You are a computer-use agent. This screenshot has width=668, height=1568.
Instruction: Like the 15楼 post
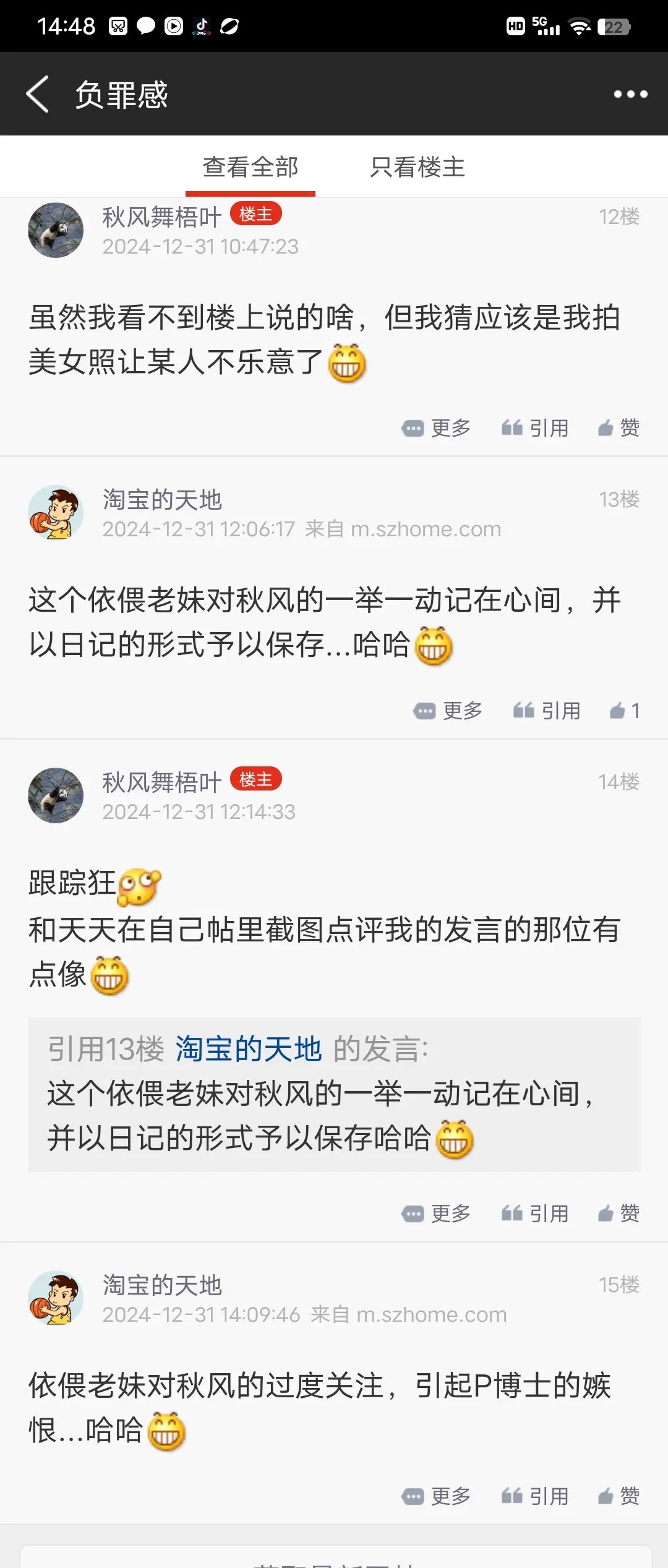pyautogui.click(x=619, y=1496)
